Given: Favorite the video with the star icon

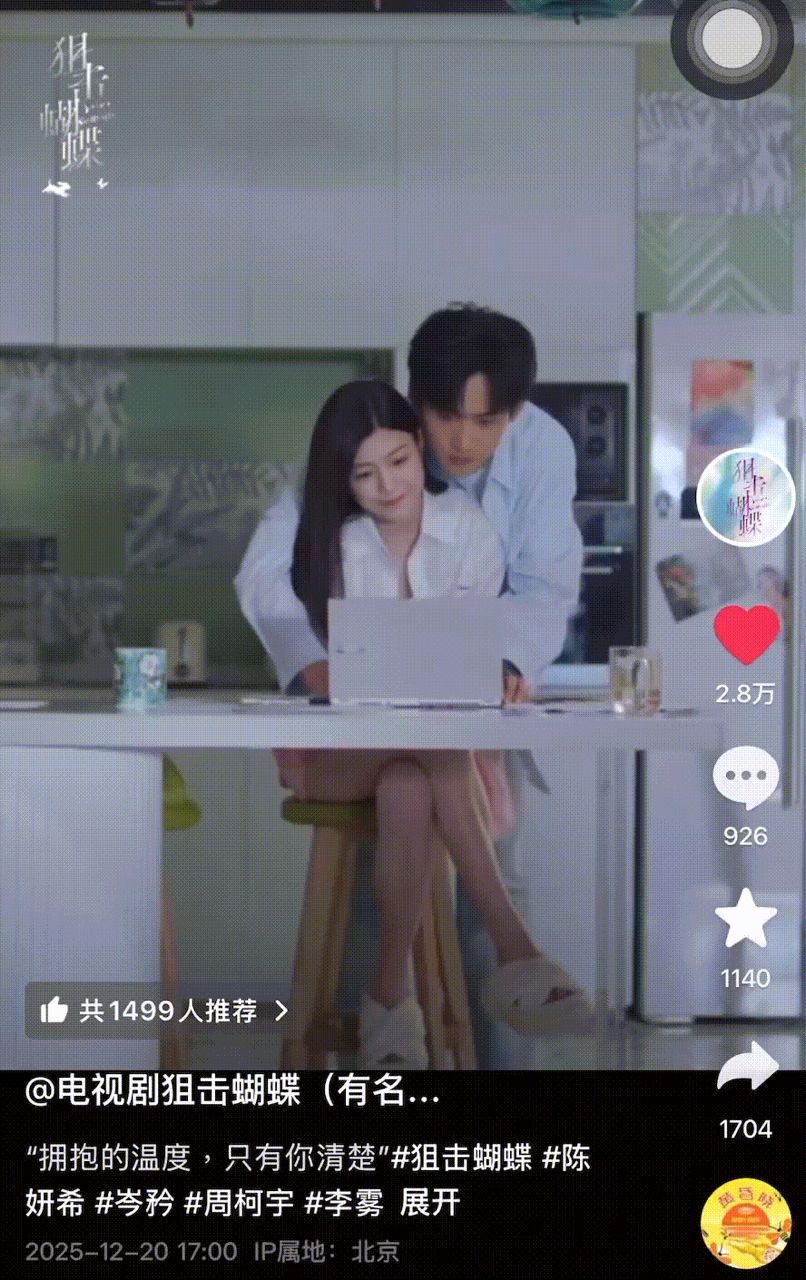Looking at the screenshot, I should 746,920.
